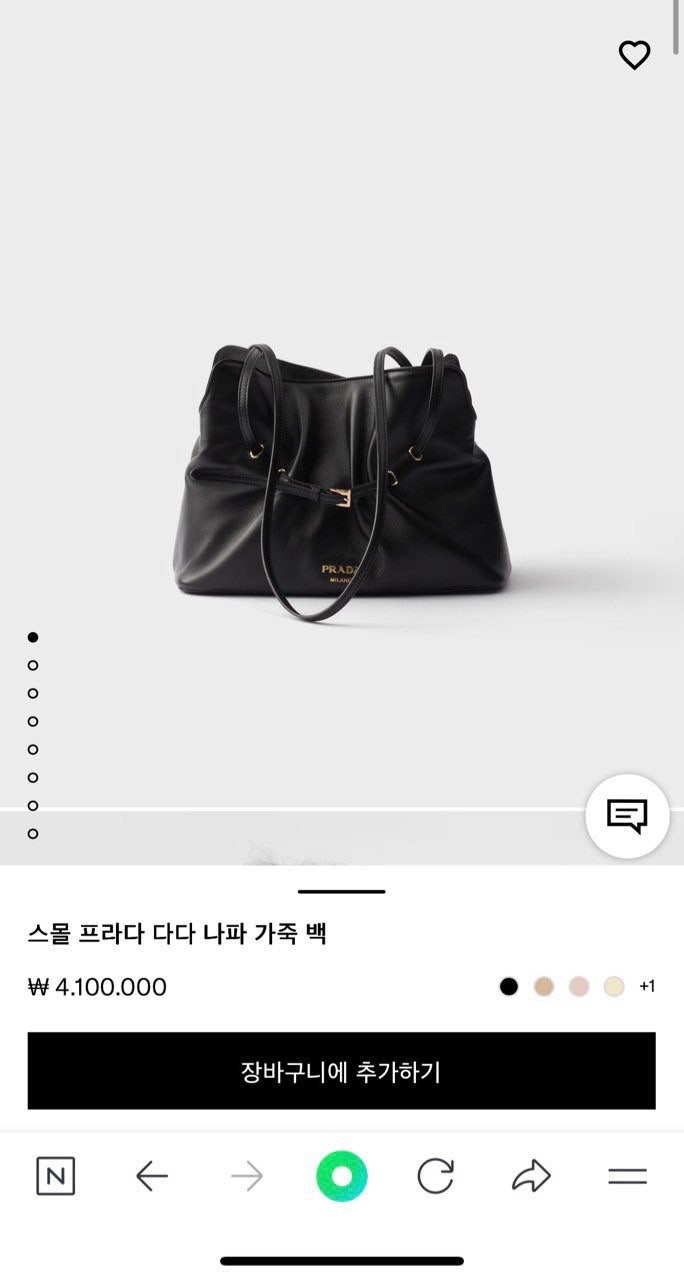Show the +1 additional color
The width and height of the screenshot is (684, 1279).
pyautogui.click(x=647, y=987)
